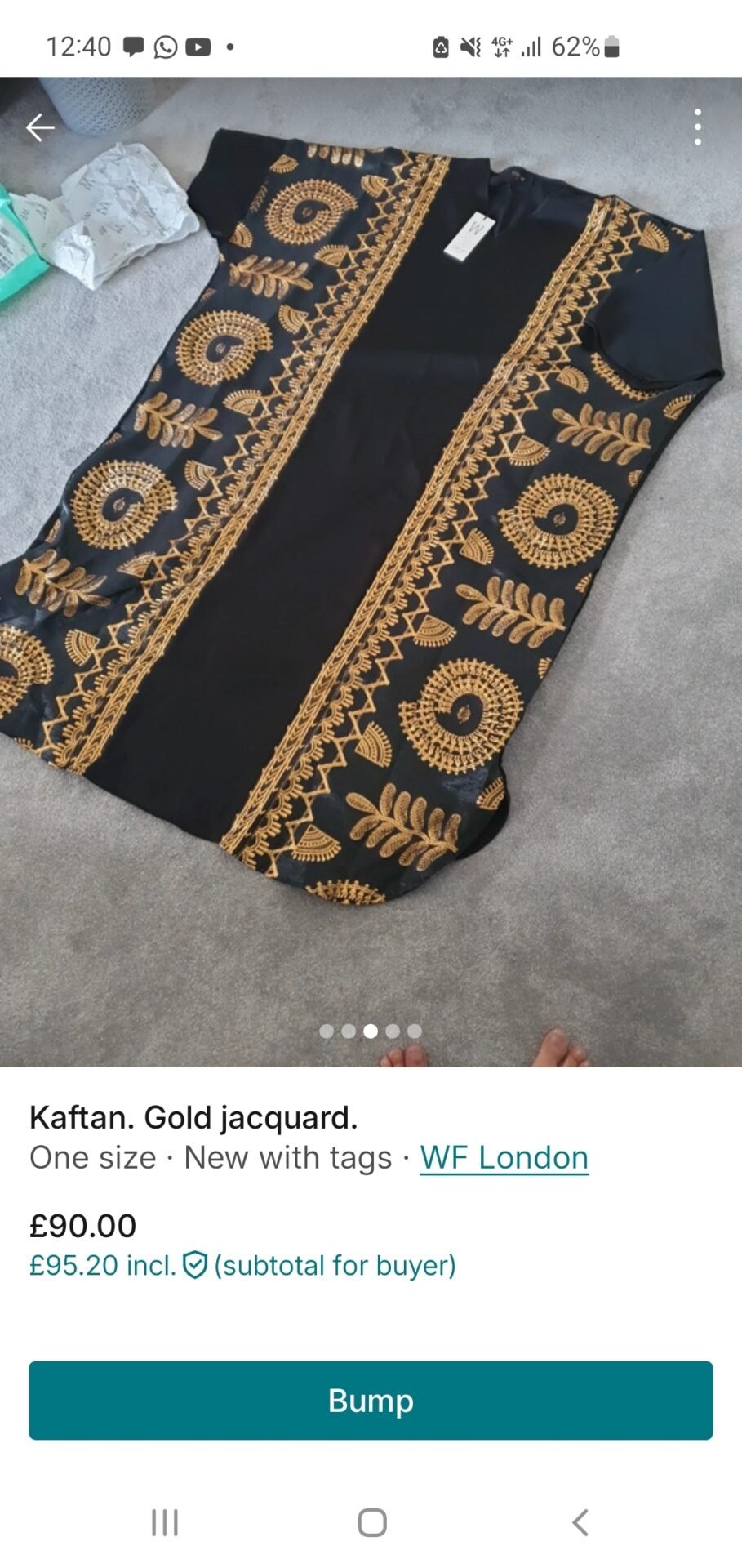The image size is (742, 1568).
Task: Tap the messaging notification icon
Action: 133,47
